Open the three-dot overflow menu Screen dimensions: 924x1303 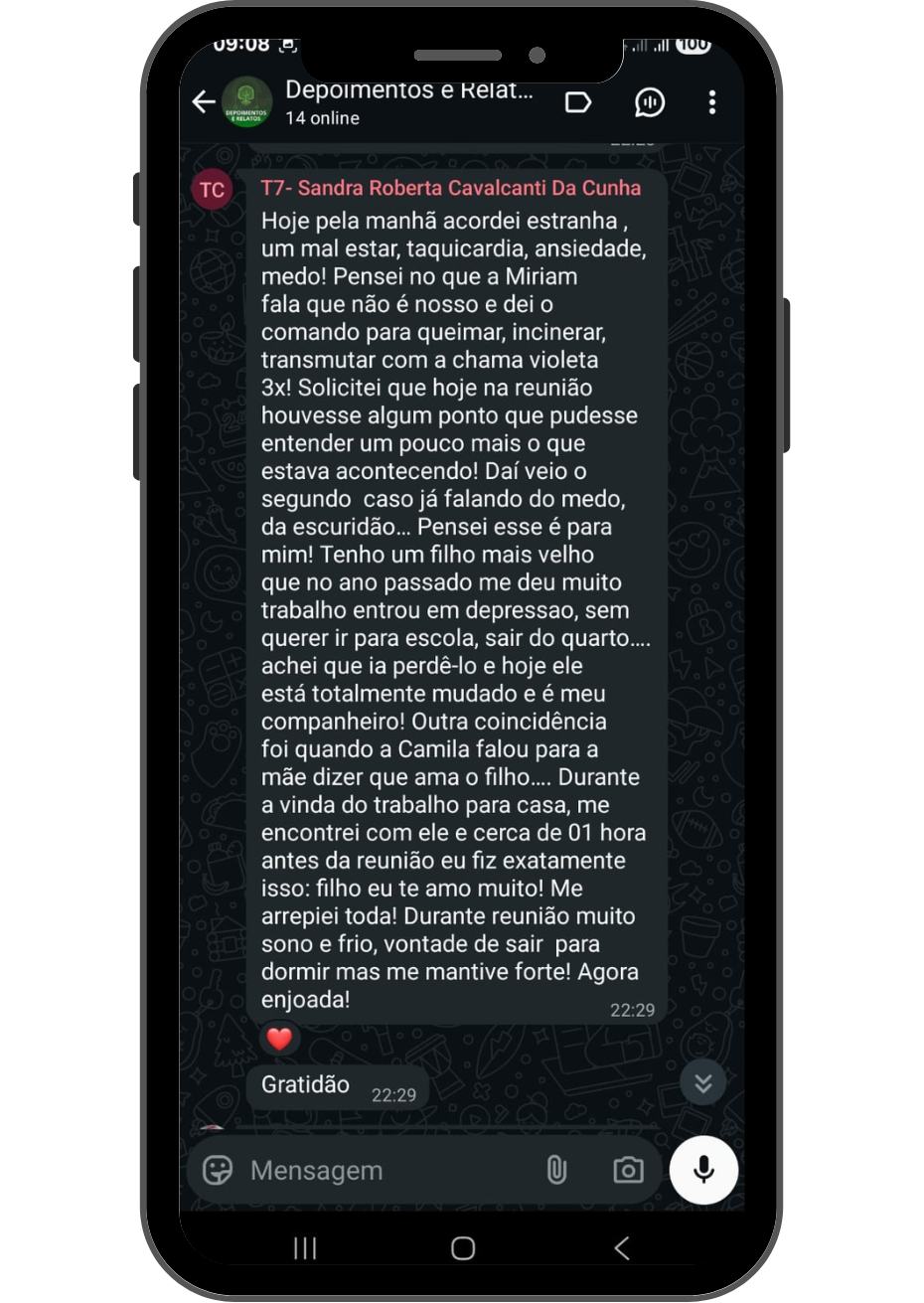point(711,102)
